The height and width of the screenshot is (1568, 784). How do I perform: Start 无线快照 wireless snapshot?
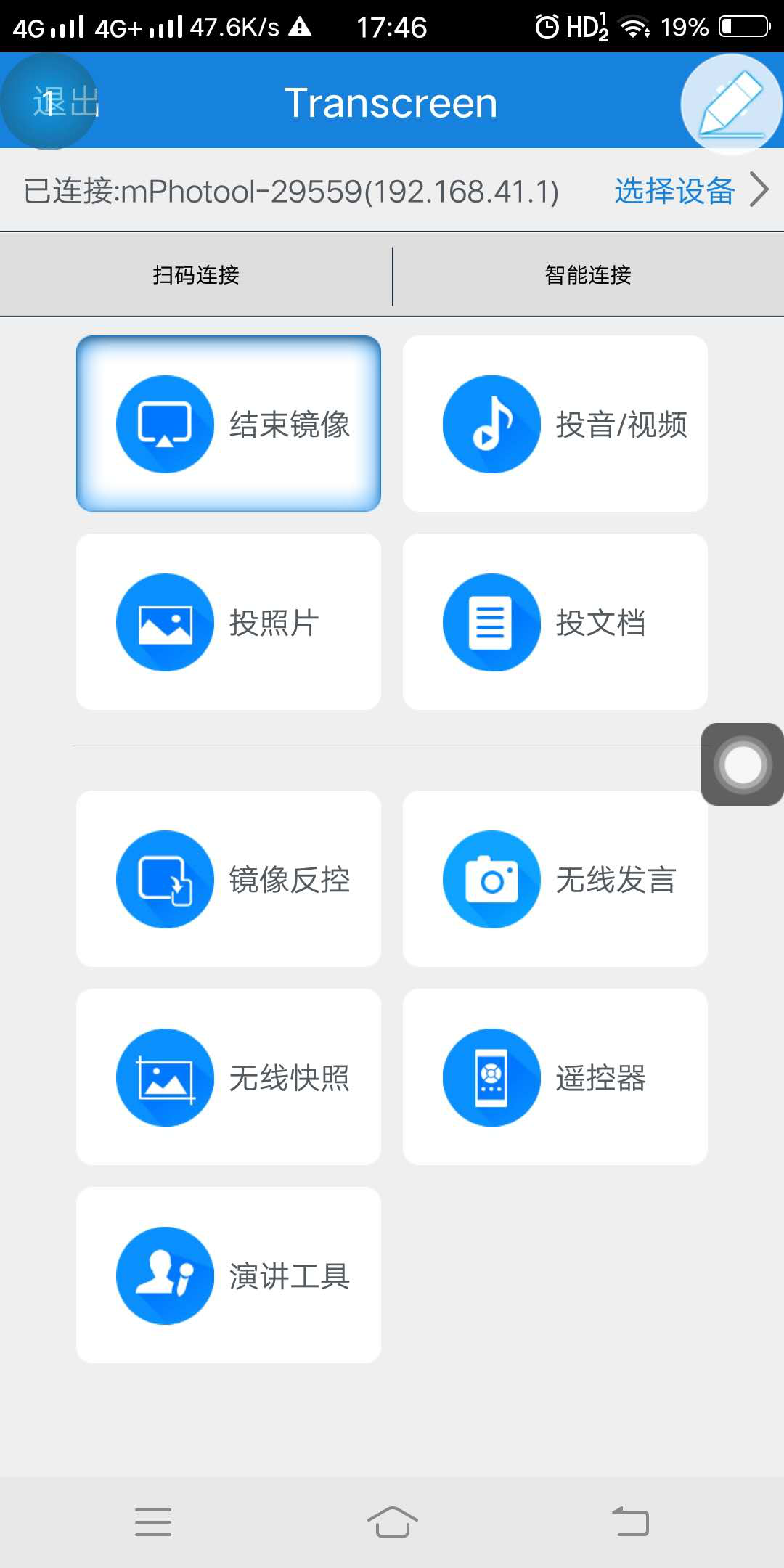pyautogui.click(x=229, y=1077)
